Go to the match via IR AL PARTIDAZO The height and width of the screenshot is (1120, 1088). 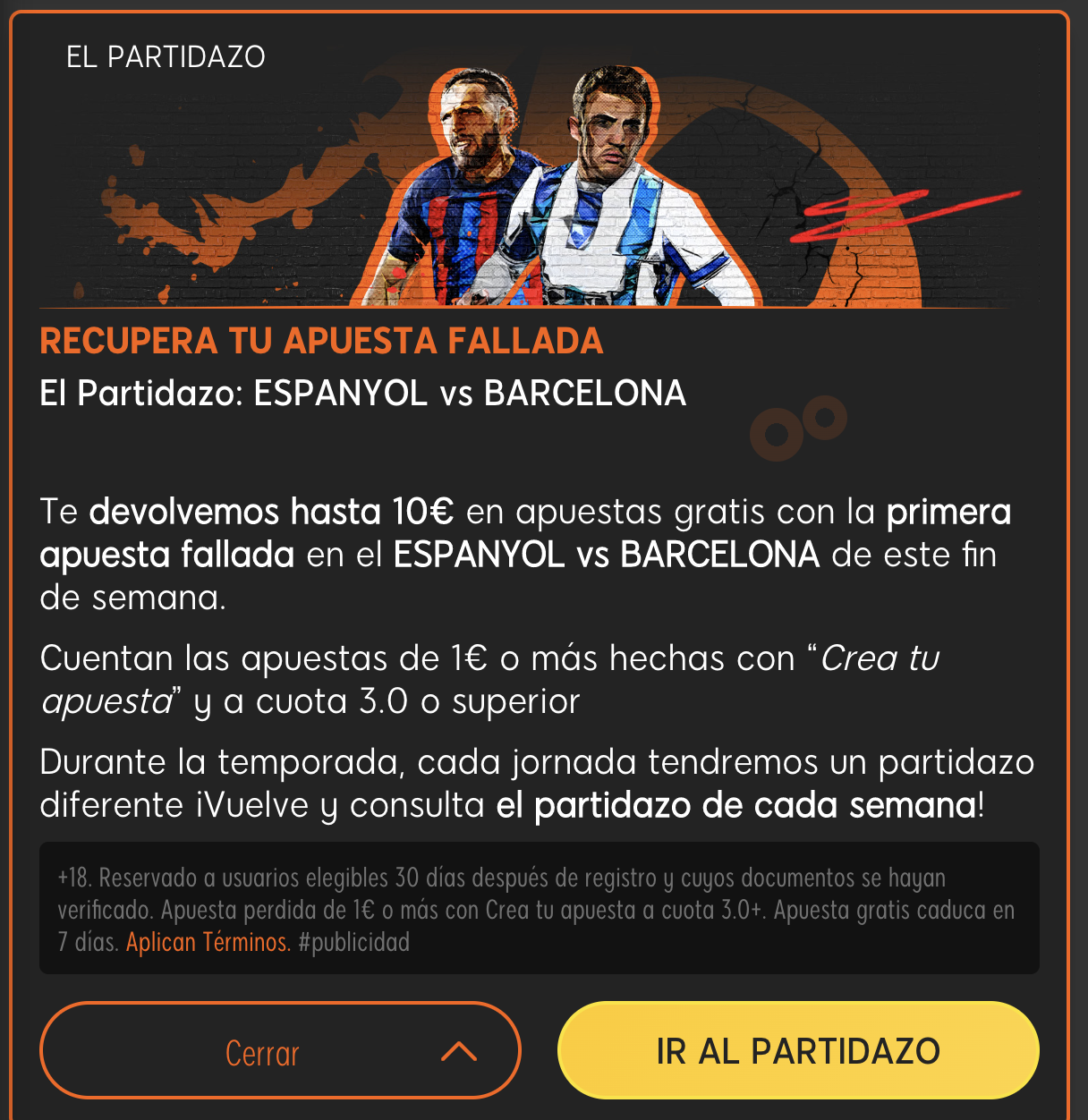coord(798,1051)
